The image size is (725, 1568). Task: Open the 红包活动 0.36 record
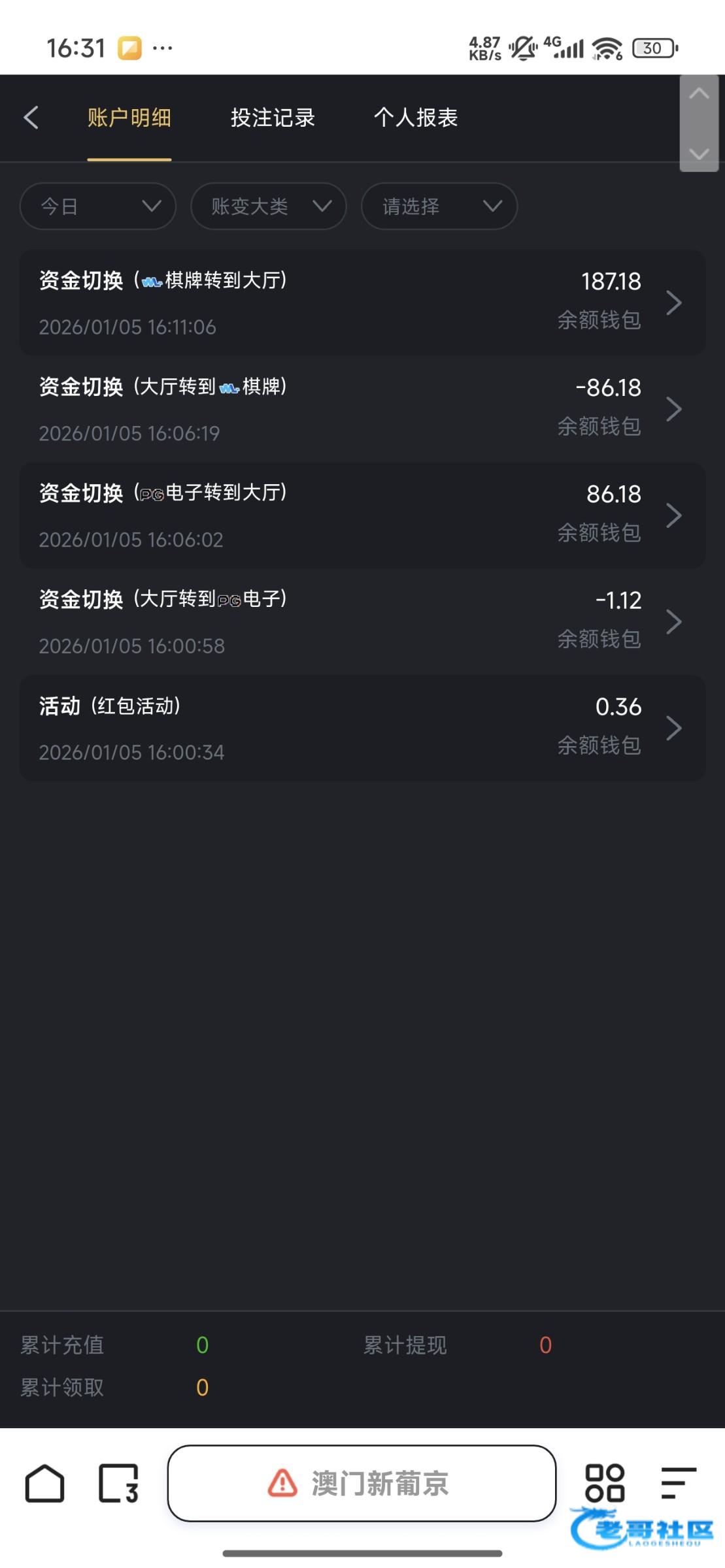pyautogui.click(x=362, y=728)
